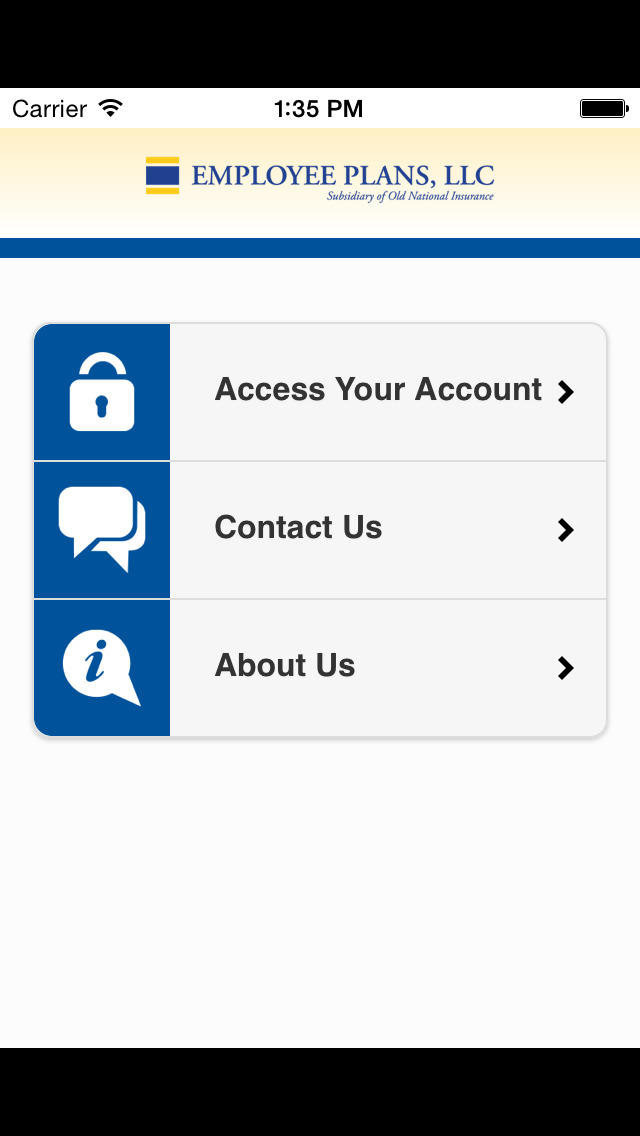Open Access Your Account
The height and width of the screenshot is (1136, 640).
[x=320, y=392]
